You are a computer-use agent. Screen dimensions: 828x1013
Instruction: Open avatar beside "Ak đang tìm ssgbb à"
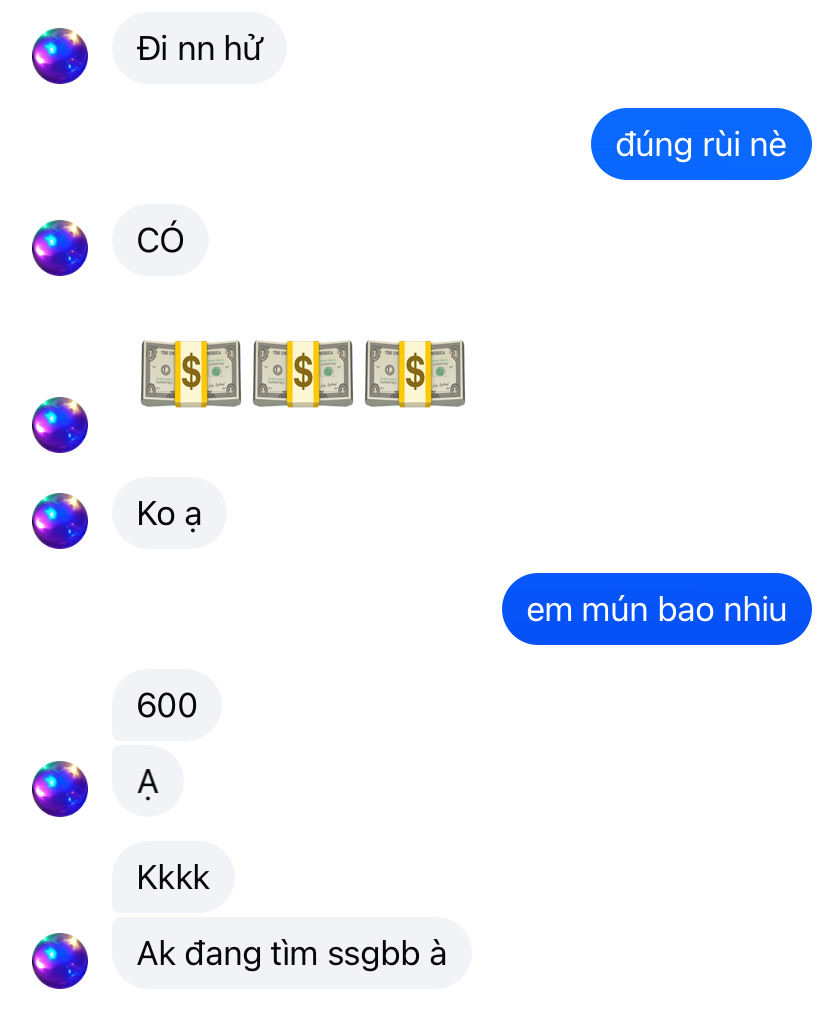point(60,961)
